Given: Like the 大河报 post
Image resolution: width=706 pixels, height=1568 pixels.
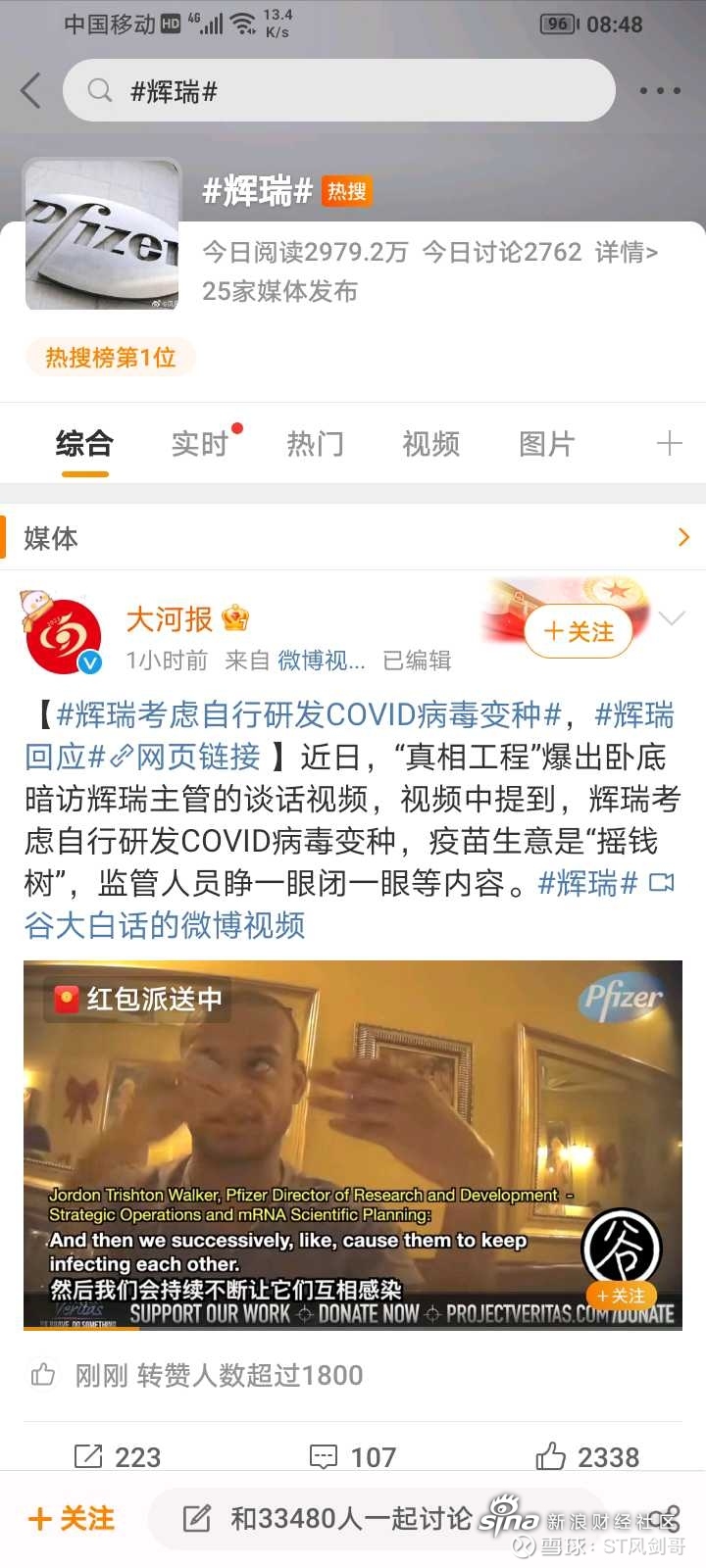Looking at the screenshot, I should tap(588, 1457).
